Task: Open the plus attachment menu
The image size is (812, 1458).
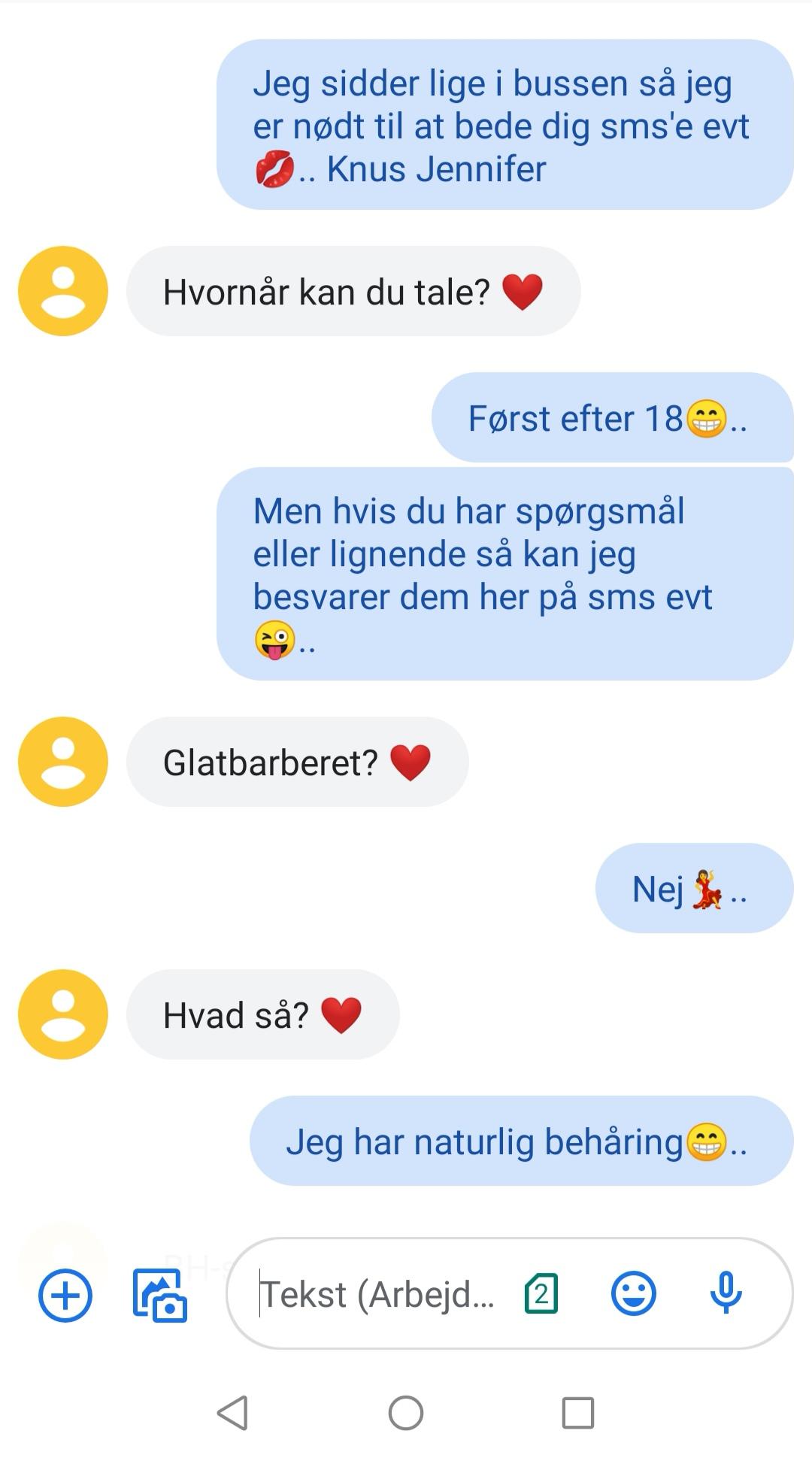Action: 65,1295
